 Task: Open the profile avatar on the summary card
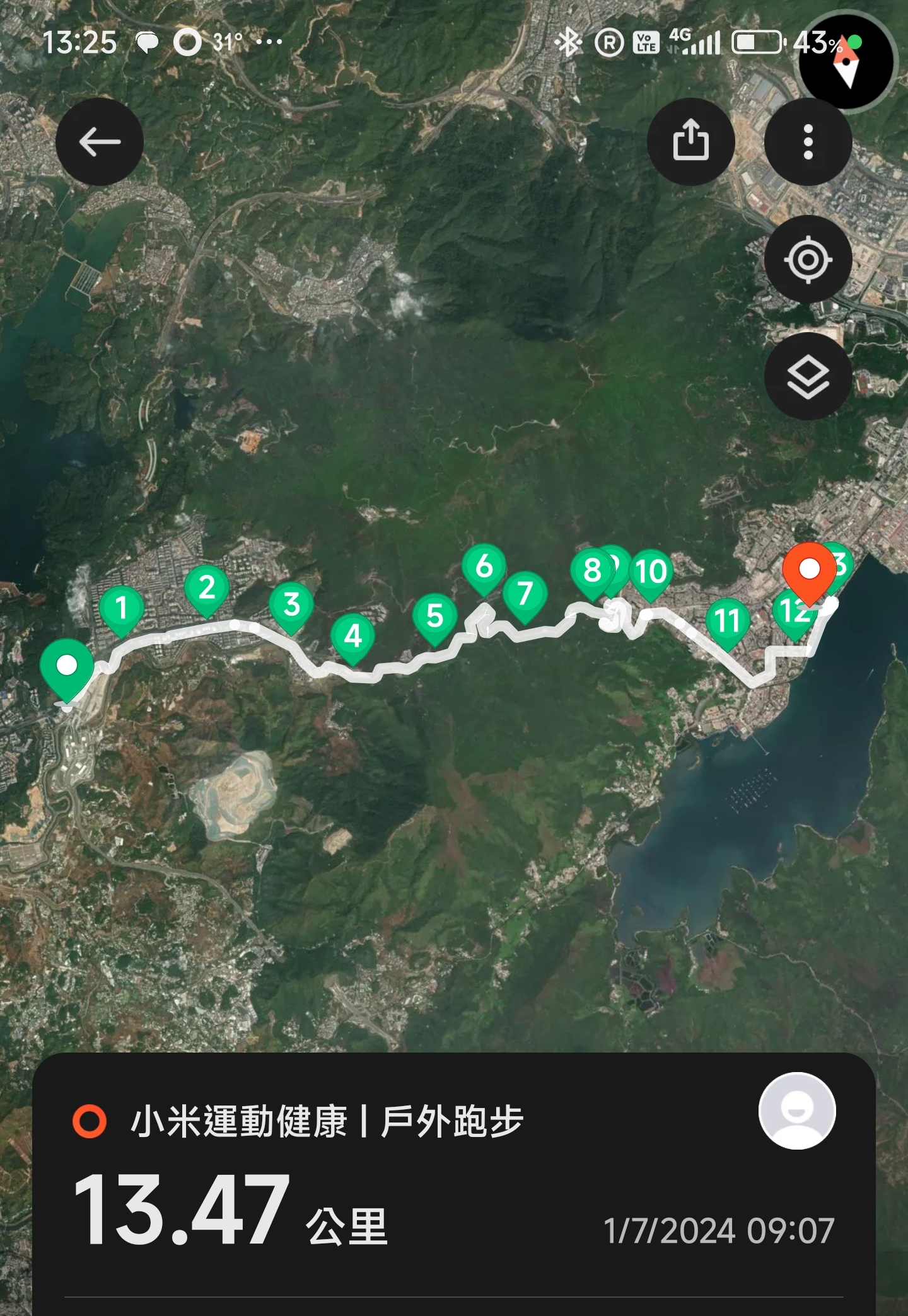[x=797, y=1111]
